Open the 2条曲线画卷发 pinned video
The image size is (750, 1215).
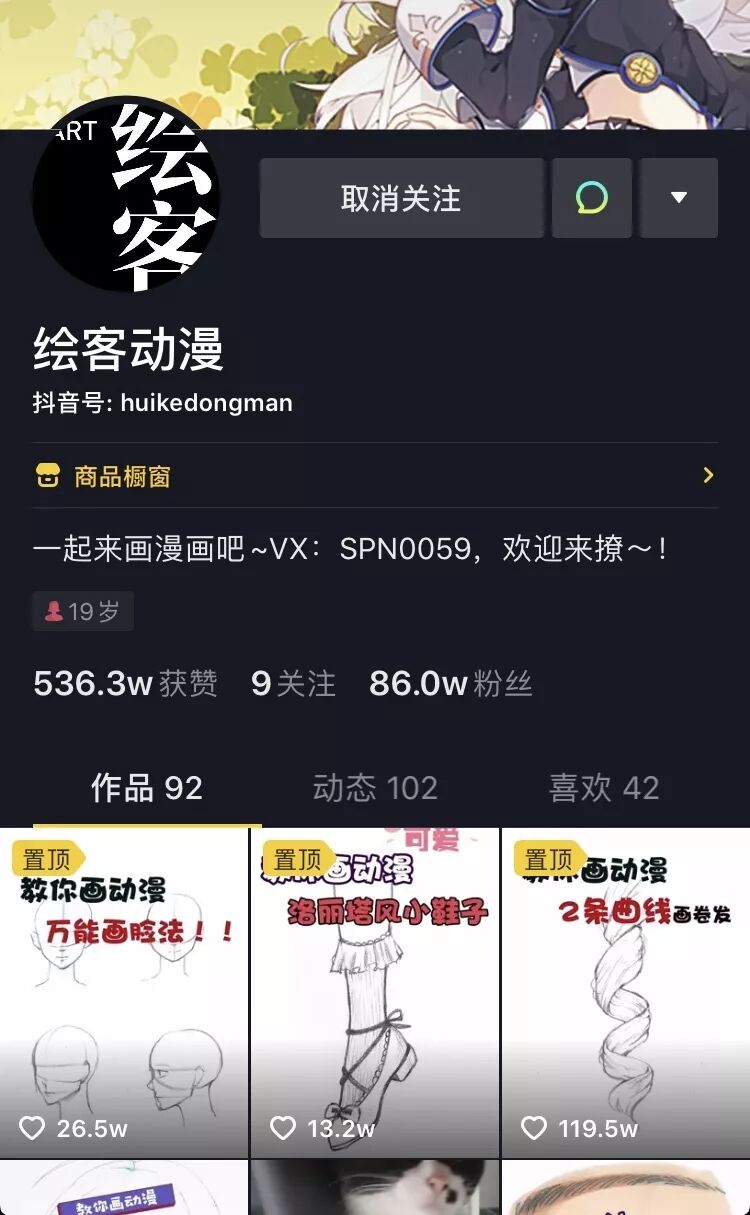point(626,993)
